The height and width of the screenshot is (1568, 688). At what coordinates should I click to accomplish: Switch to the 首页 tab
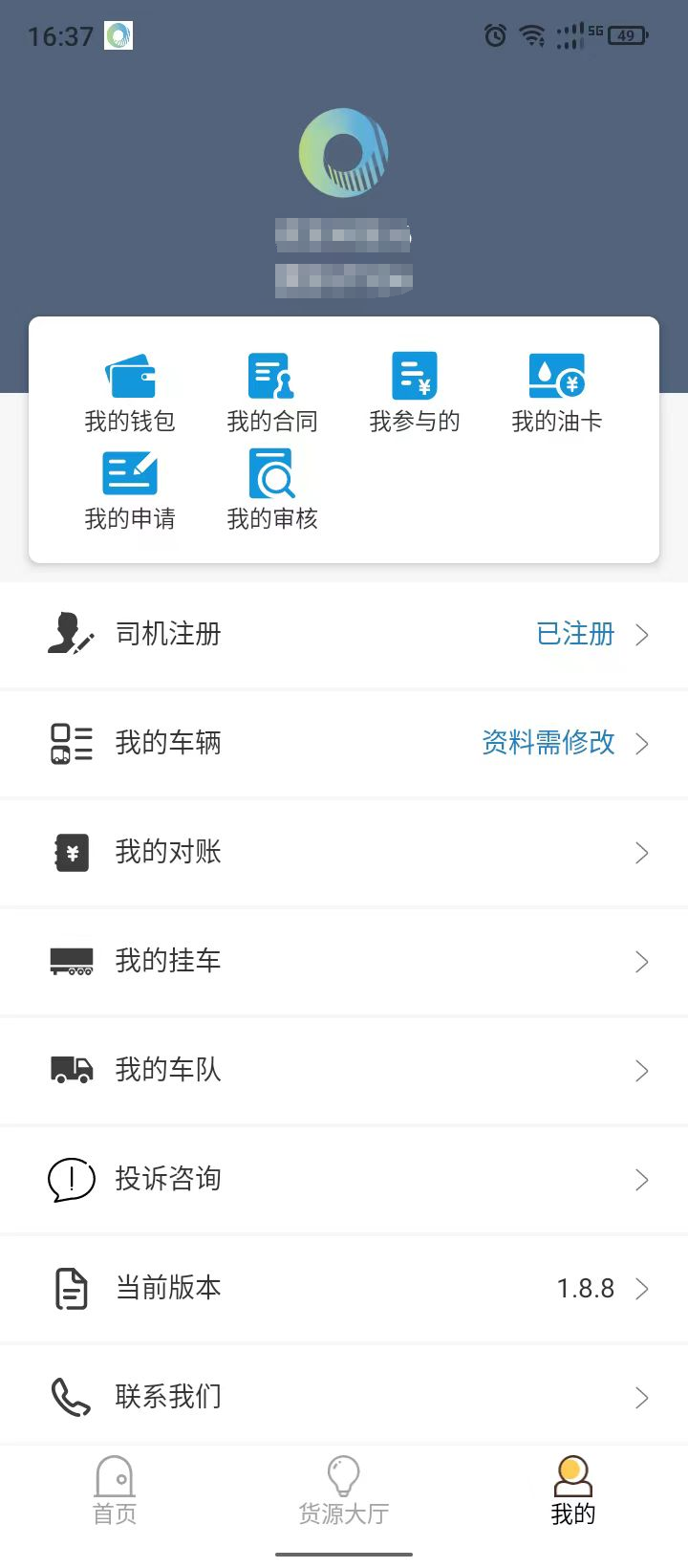click(x=115, y=1492)
